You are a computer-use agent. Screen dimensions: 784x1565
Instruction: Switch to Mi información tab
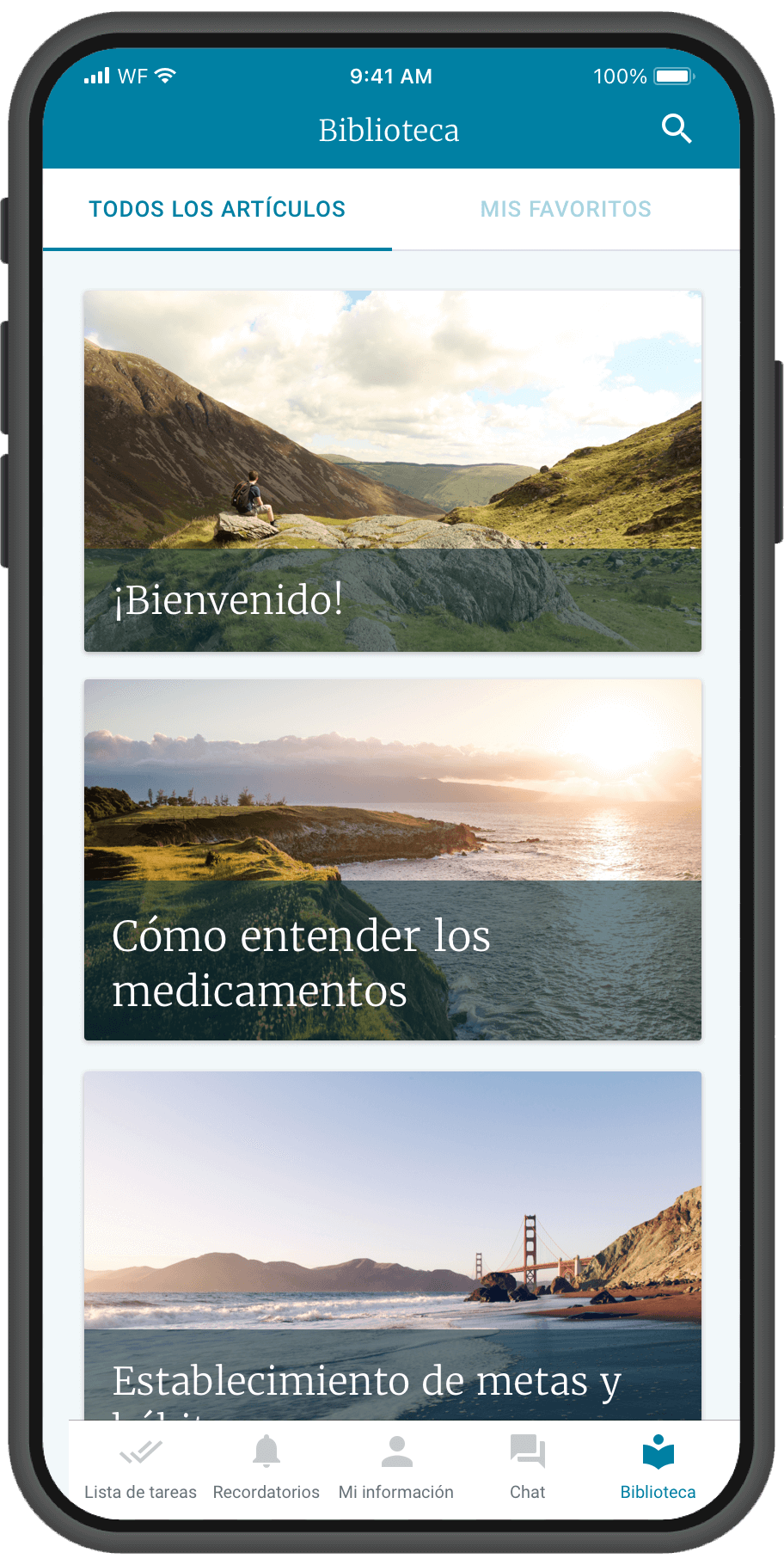point(396,1468)
